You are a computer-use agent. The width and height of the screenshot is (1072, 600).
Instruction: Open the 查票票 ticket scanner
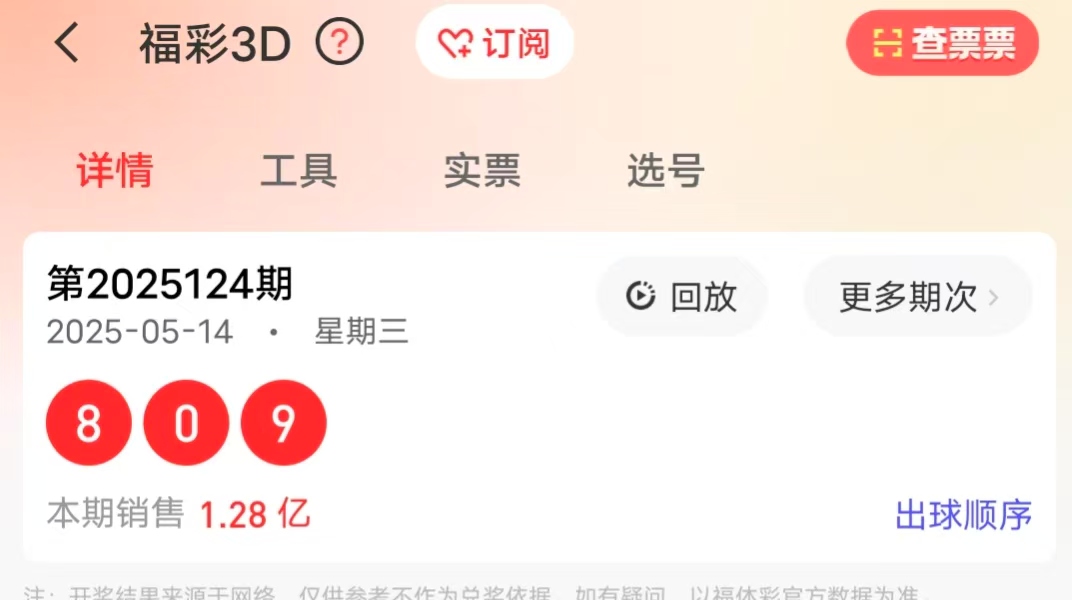[x=942, y=43]
